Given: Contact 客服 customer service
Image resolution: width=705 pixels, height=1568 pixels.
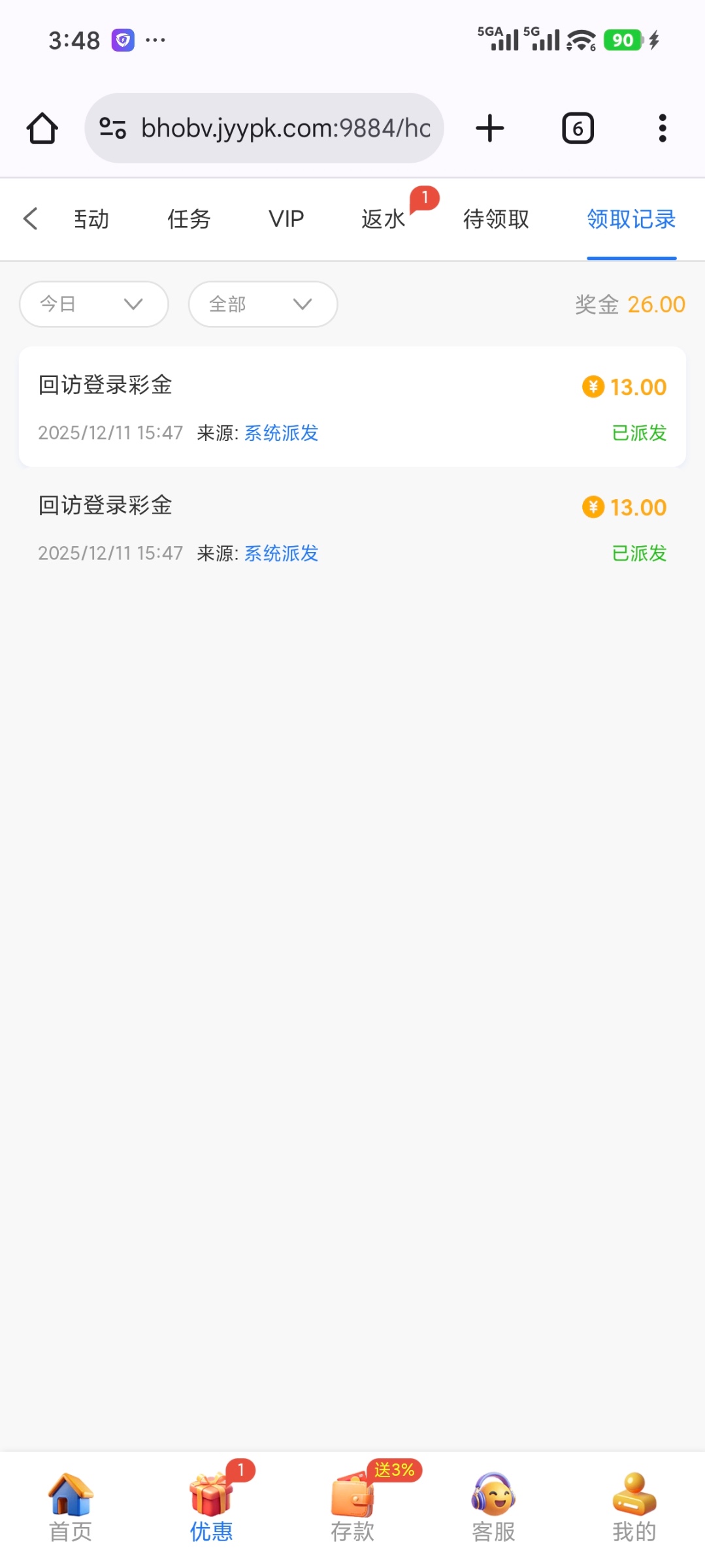Looking at the screenshot, I should 493,1507.
